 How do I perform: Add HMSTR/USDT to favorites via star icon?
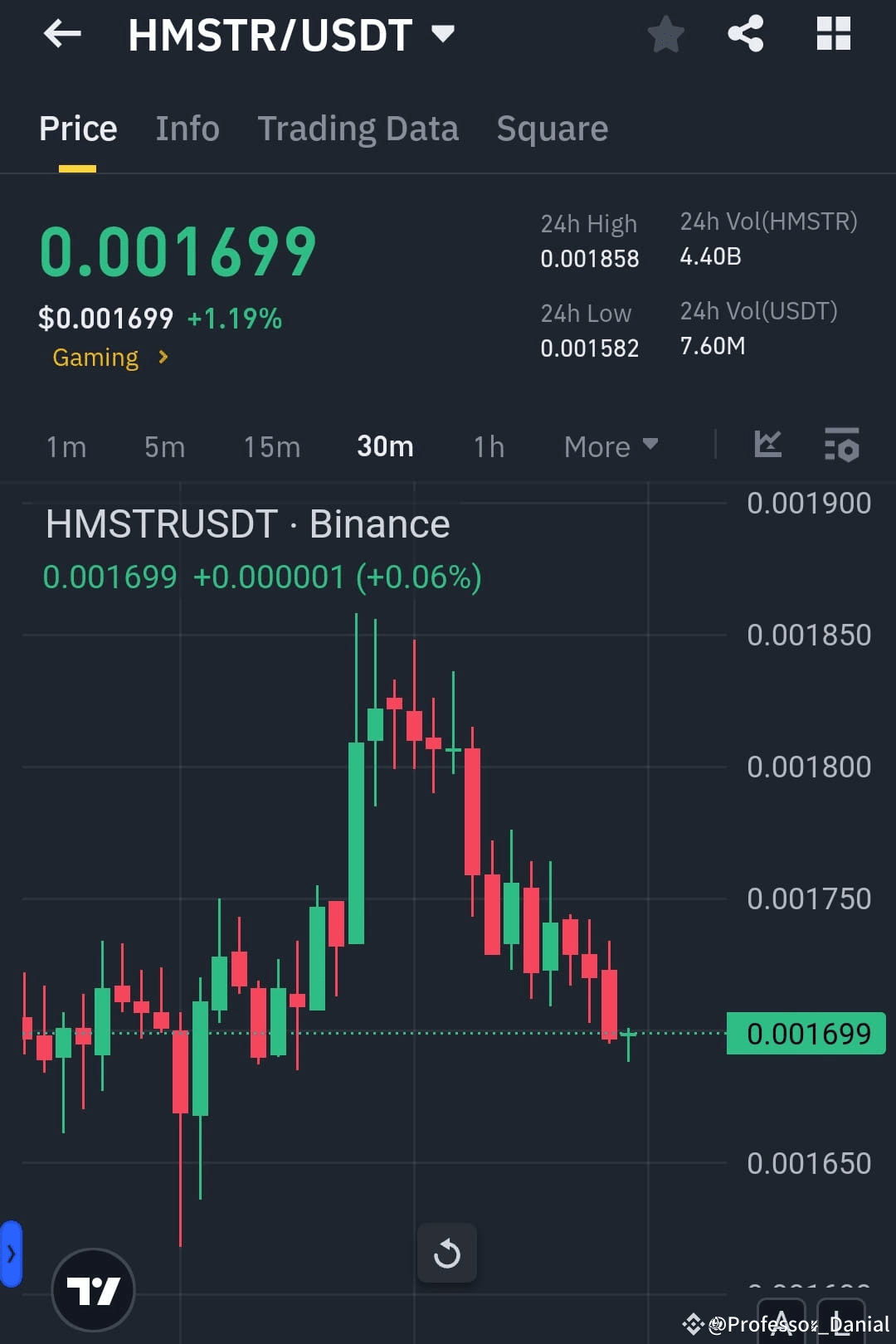pos(665,33)
